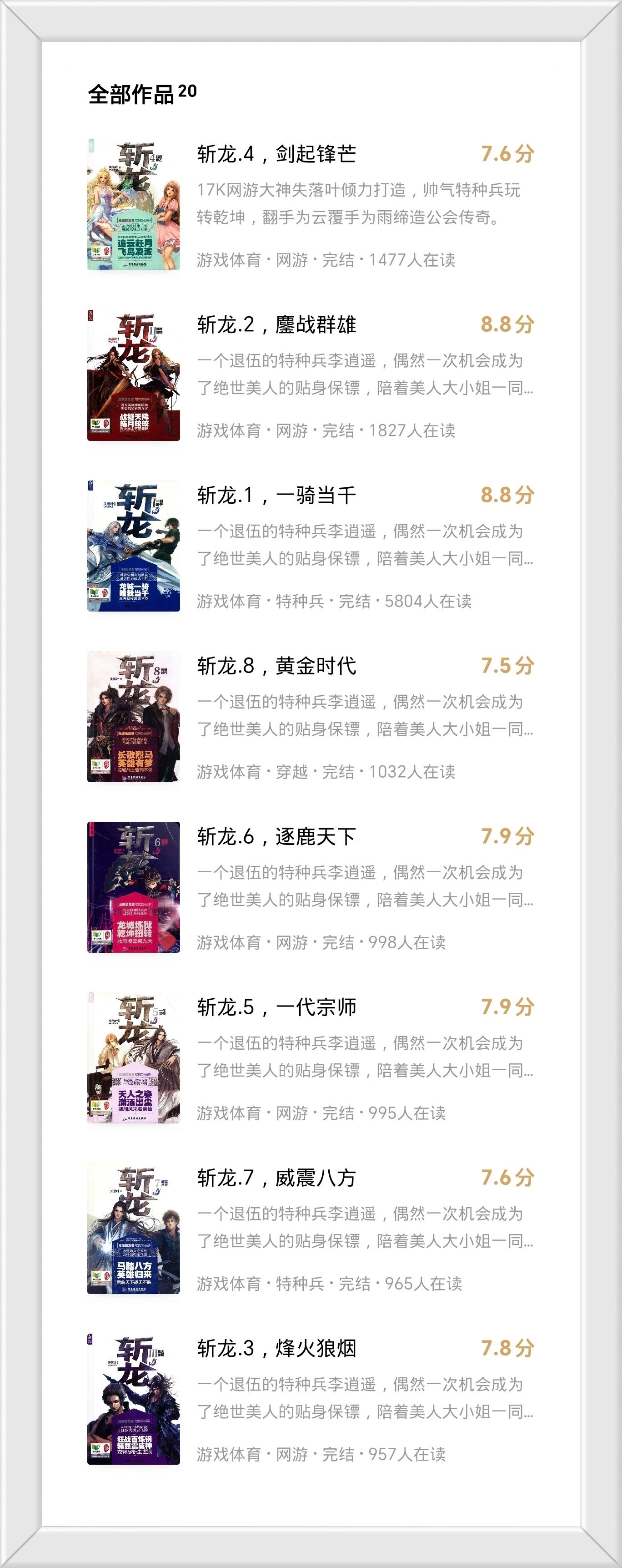Open book 斩龙.5，一代宗师
The width and height of the screenshot is (622, 1568).
[276, 1007]
